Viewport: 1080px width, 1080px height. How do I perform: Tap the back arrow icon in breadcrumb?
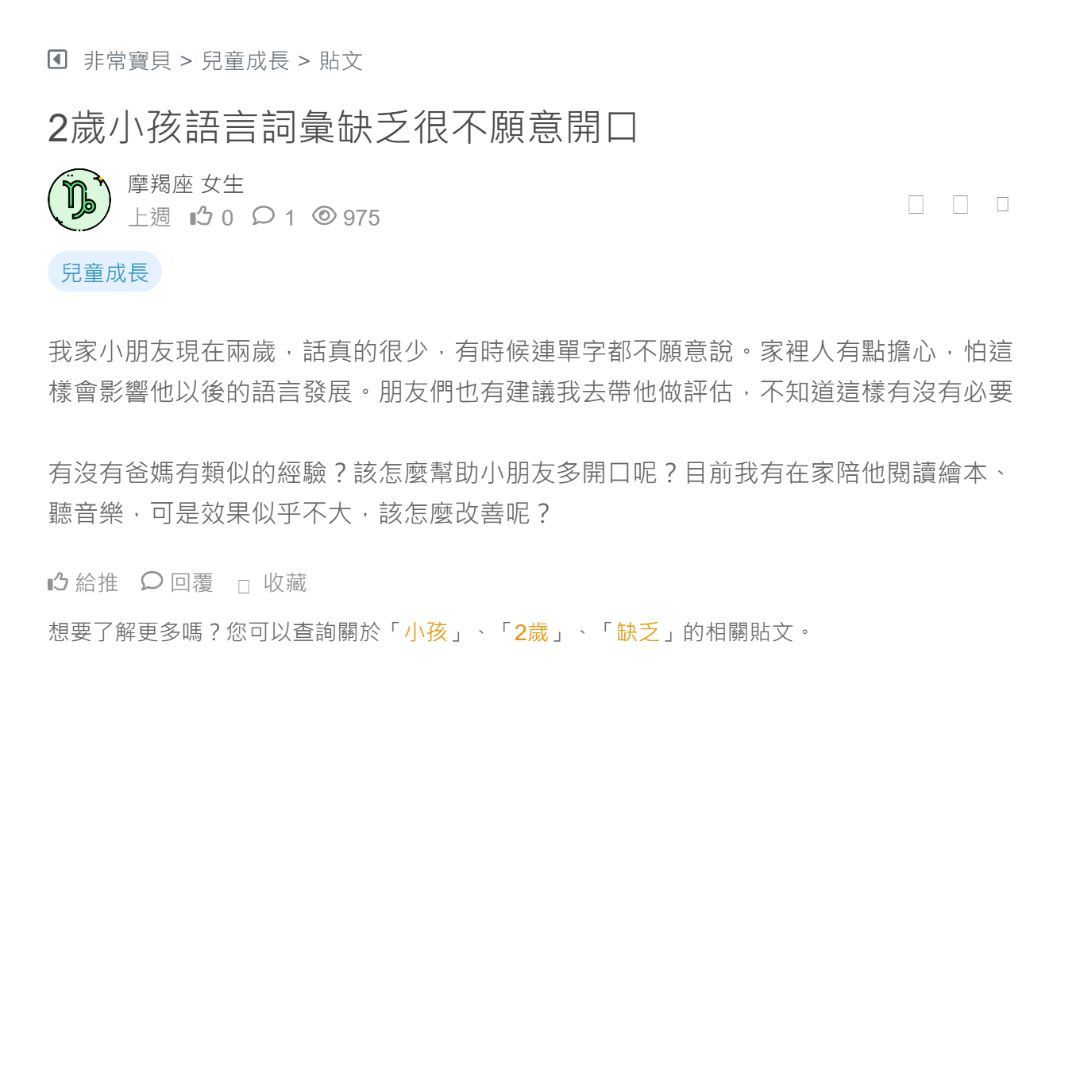pos(57,60)
